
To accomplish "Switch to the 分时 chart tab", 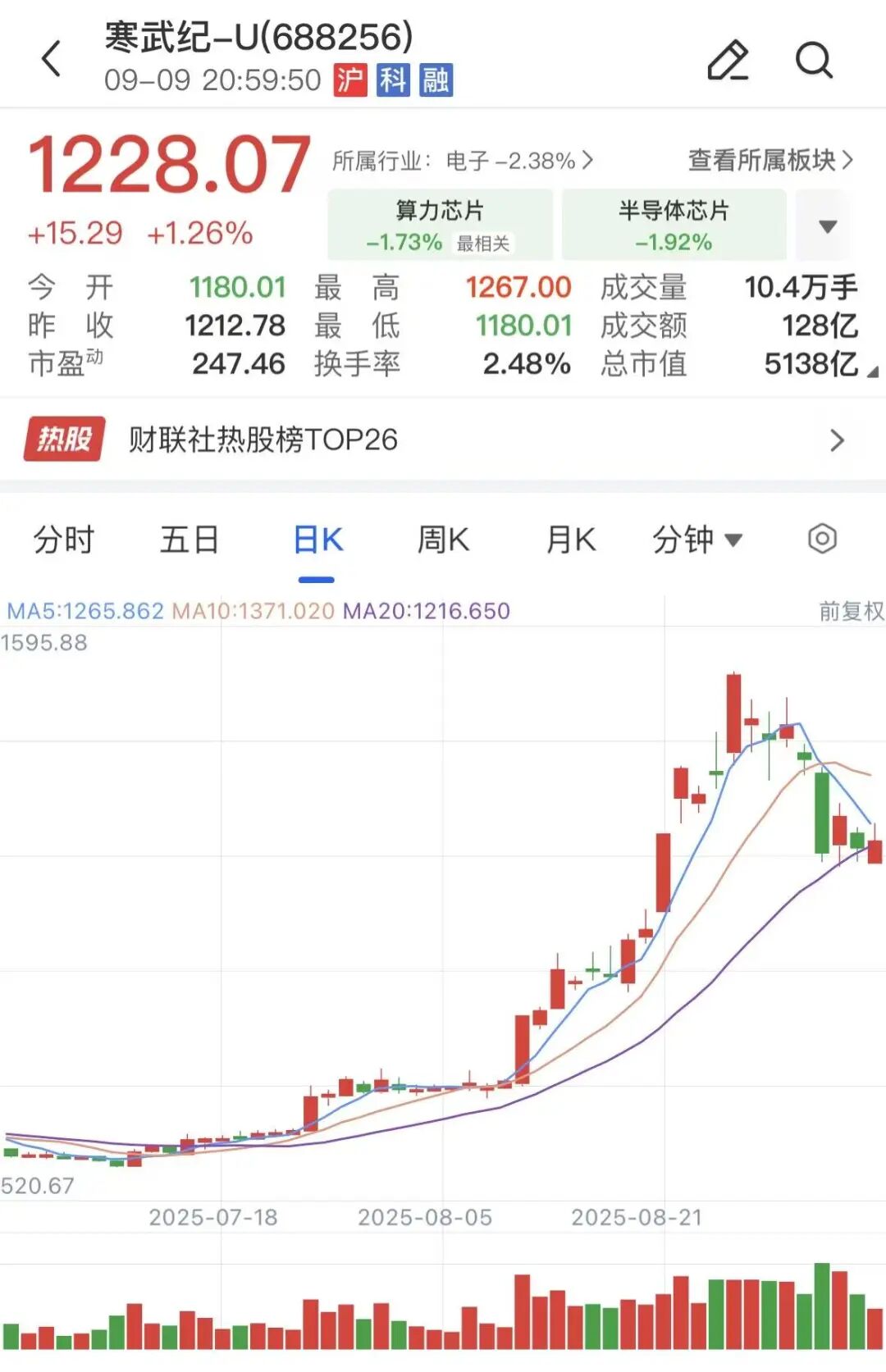I will click(x=64, y=540).
